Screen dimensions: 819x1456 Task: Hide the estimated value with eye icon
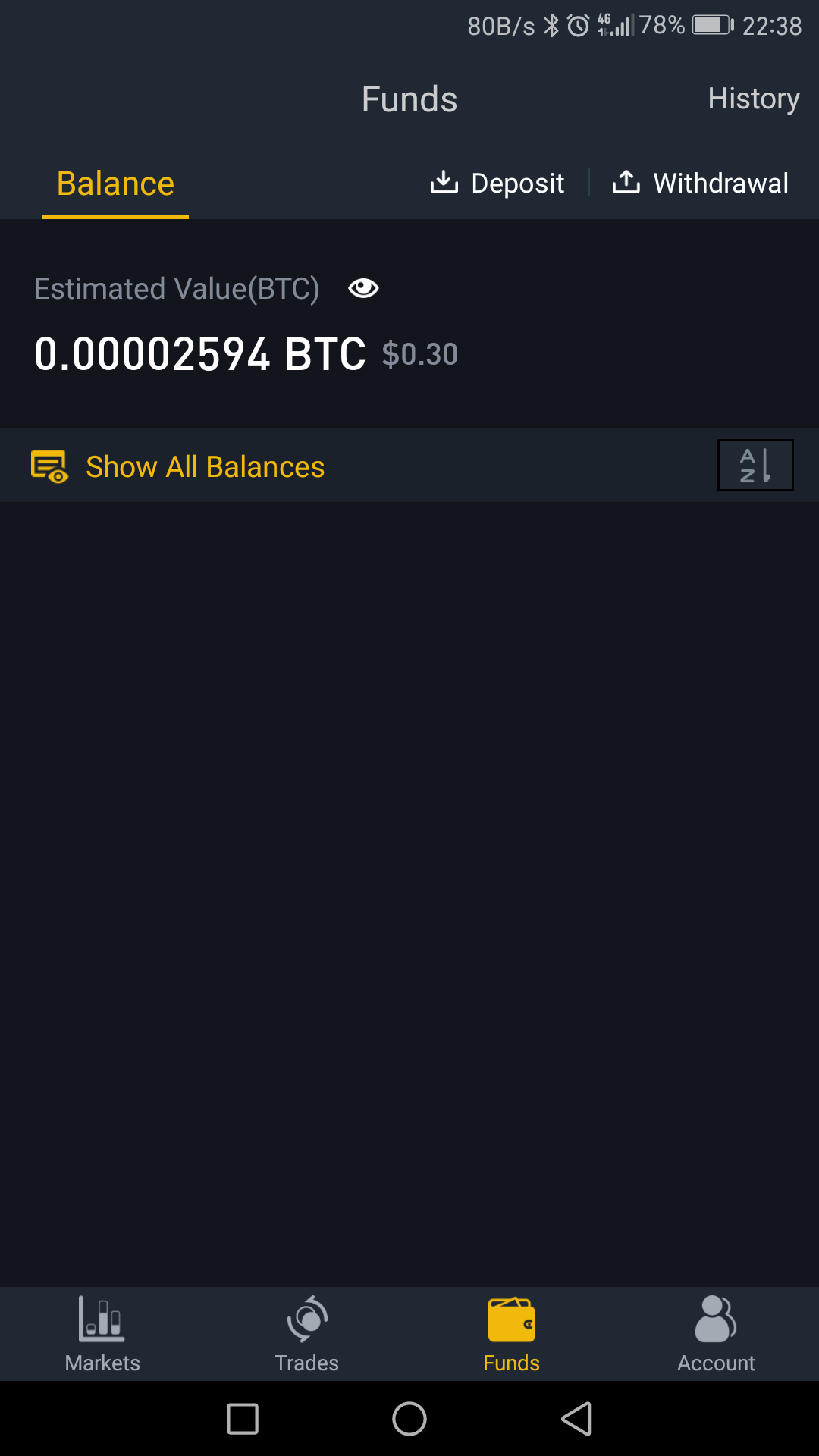click(x=363, y=288)
